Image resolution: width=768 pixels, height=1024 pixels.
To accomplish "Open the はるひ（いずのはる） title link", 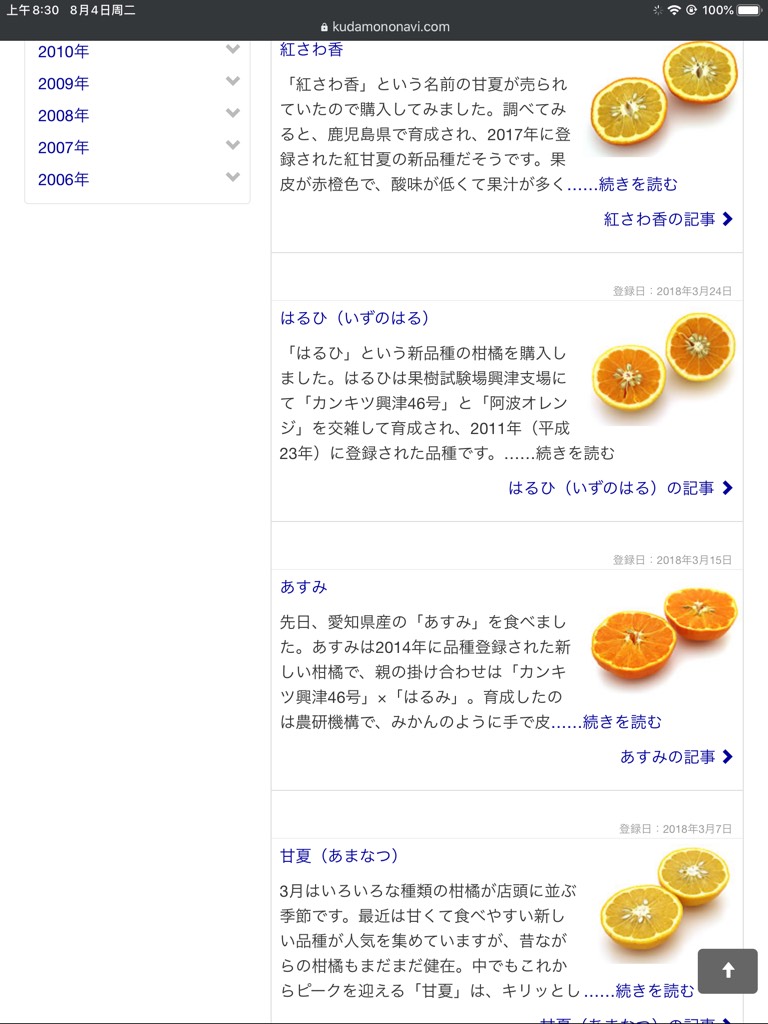I will pyautogui.click(x=355, y=318).
